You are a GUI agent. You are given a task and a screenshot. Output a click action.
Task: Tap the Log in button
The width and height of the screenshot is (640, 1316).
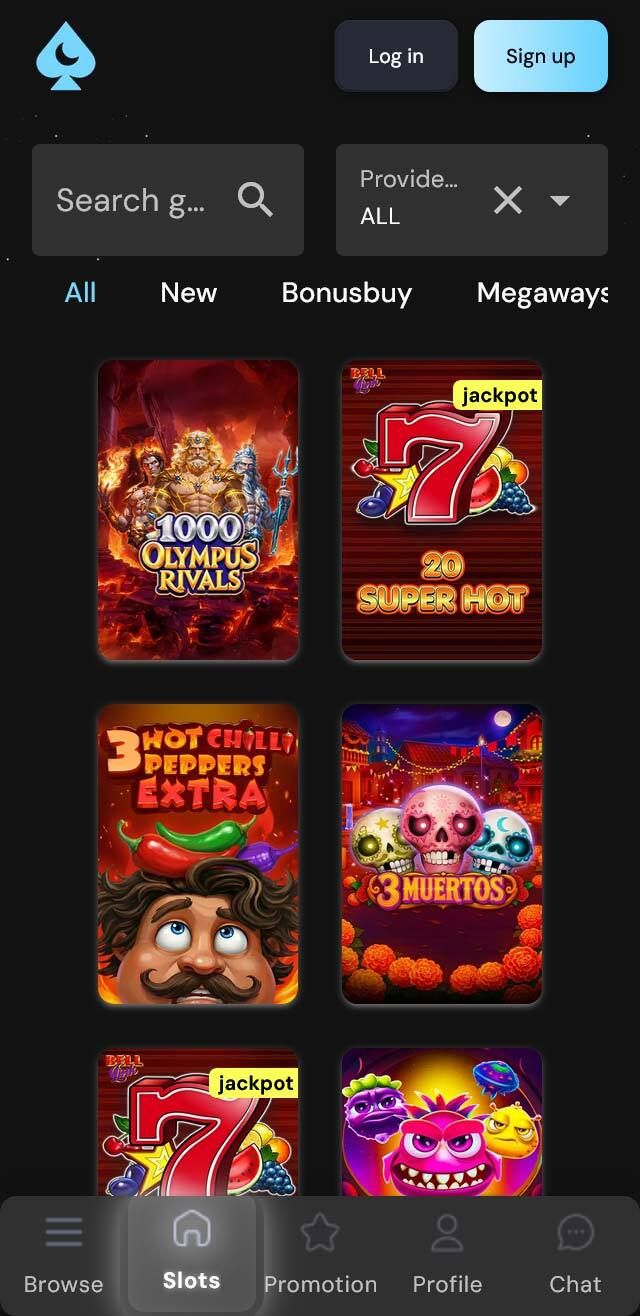pos(395,56)
